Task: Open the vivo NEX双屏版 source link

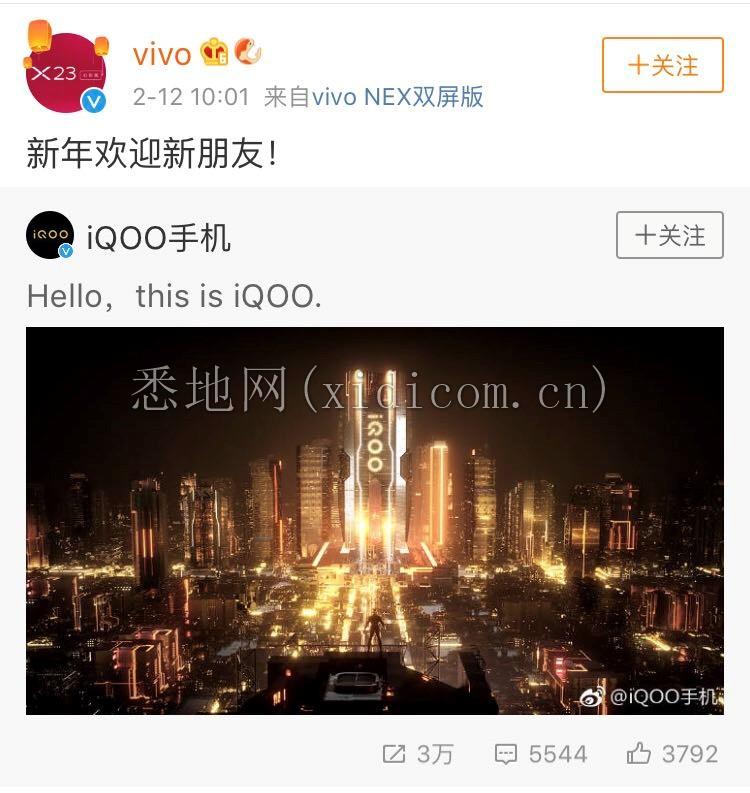Action: tap(398, 97)
